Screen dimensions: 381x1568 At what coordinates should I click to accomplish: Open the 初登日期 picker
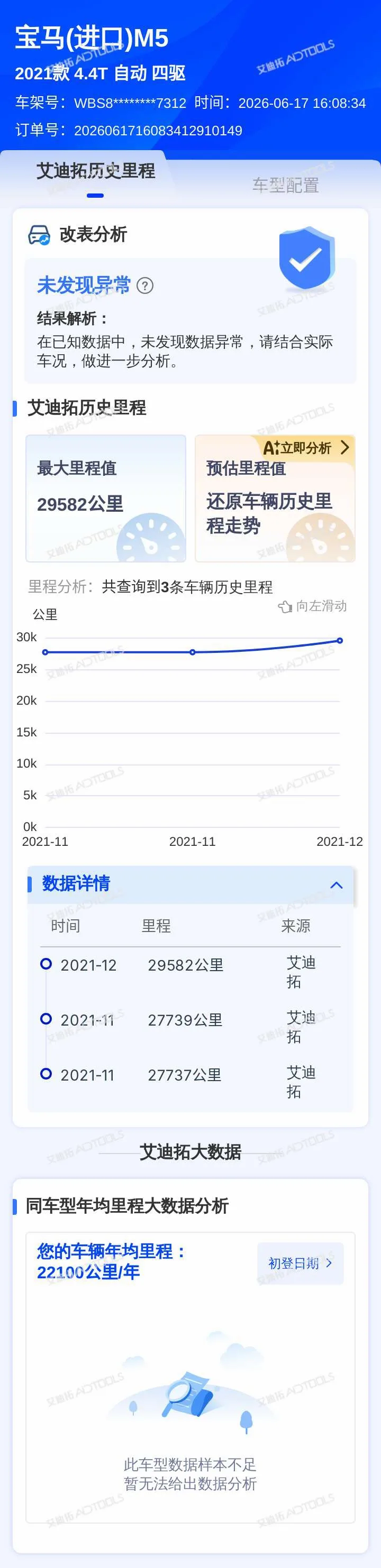(x=301, y=1263)
